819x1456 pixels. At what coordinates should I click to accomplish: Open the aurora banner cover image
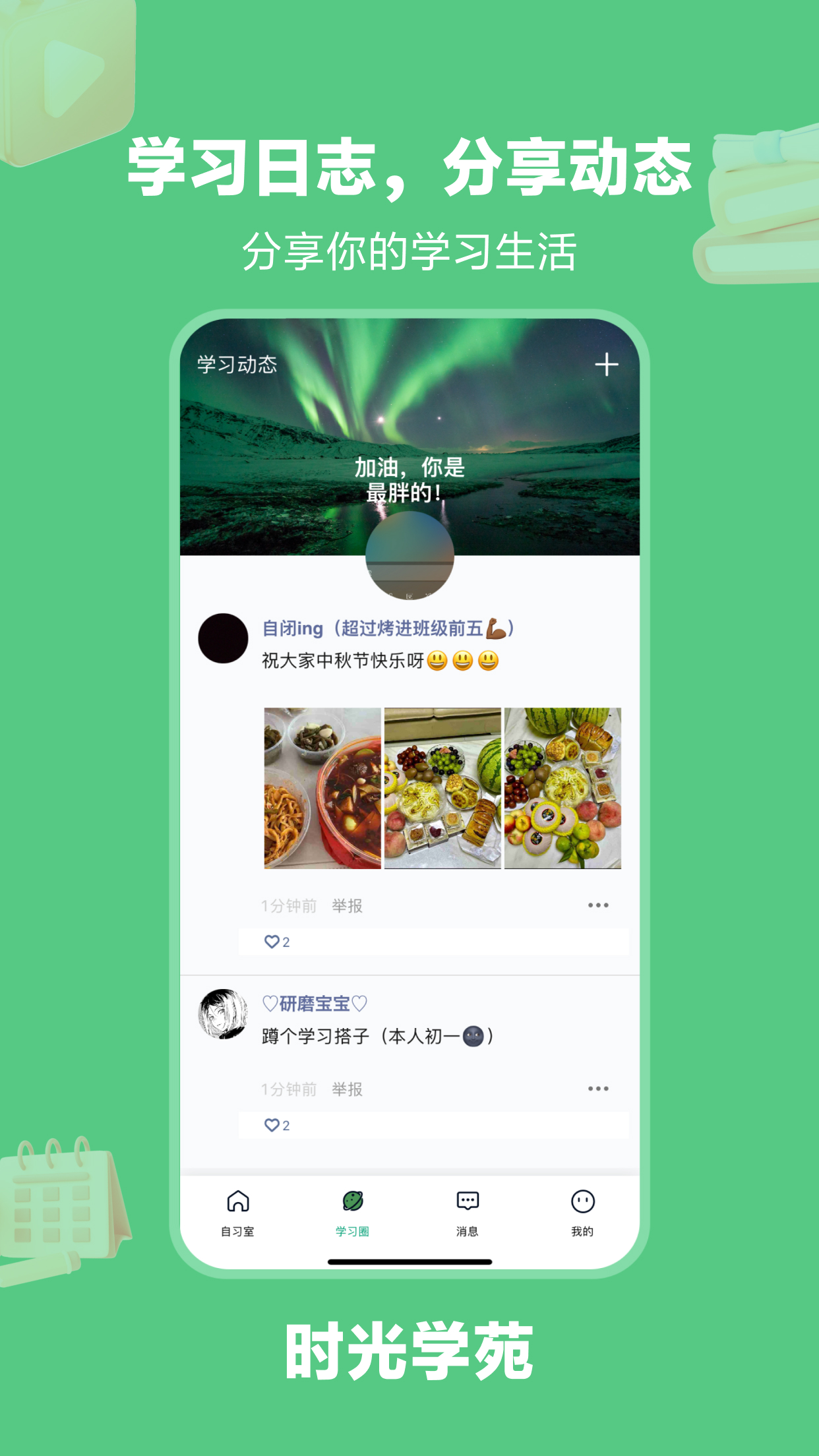(409, 435)
